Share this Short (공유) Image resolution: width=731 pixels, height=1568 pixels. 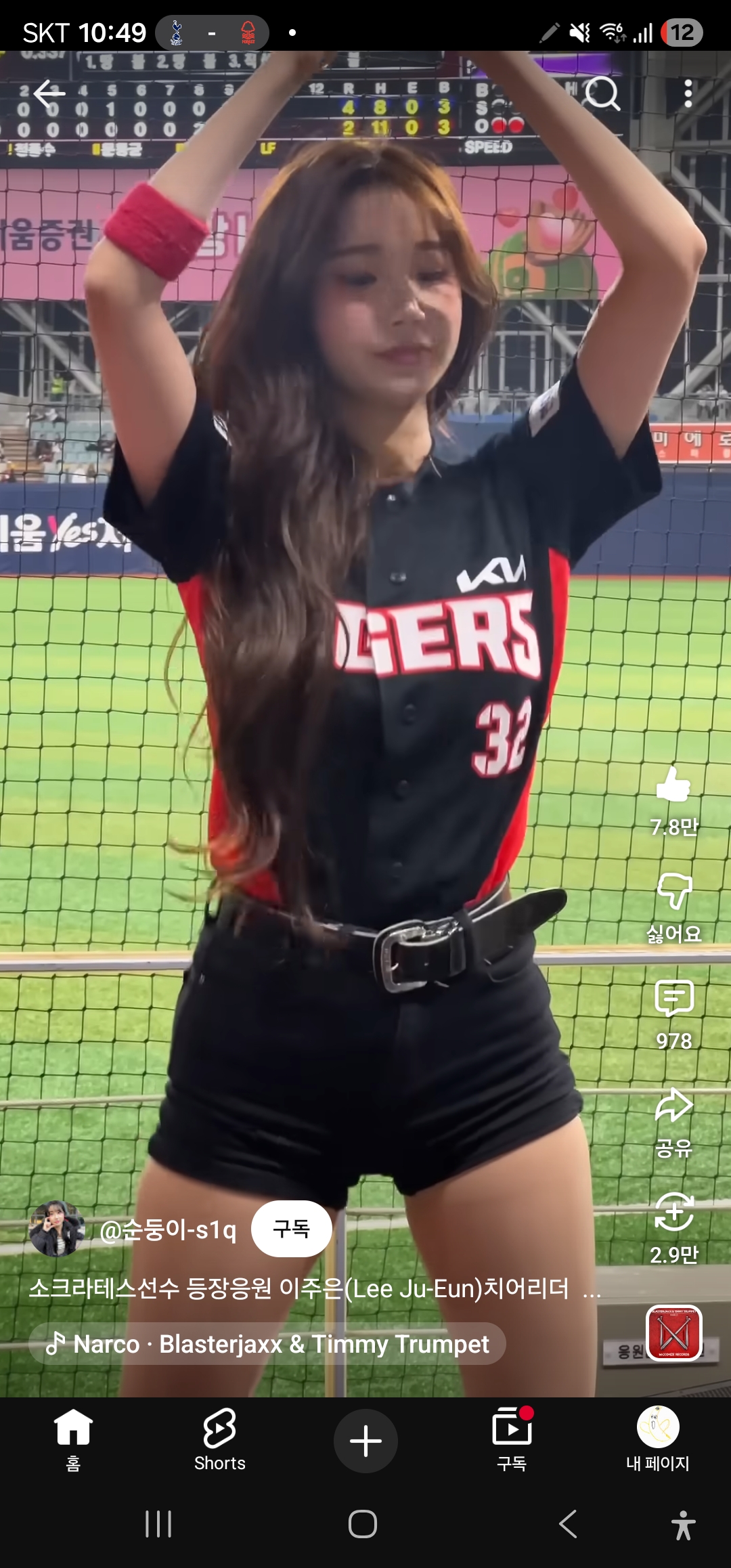673,1106
